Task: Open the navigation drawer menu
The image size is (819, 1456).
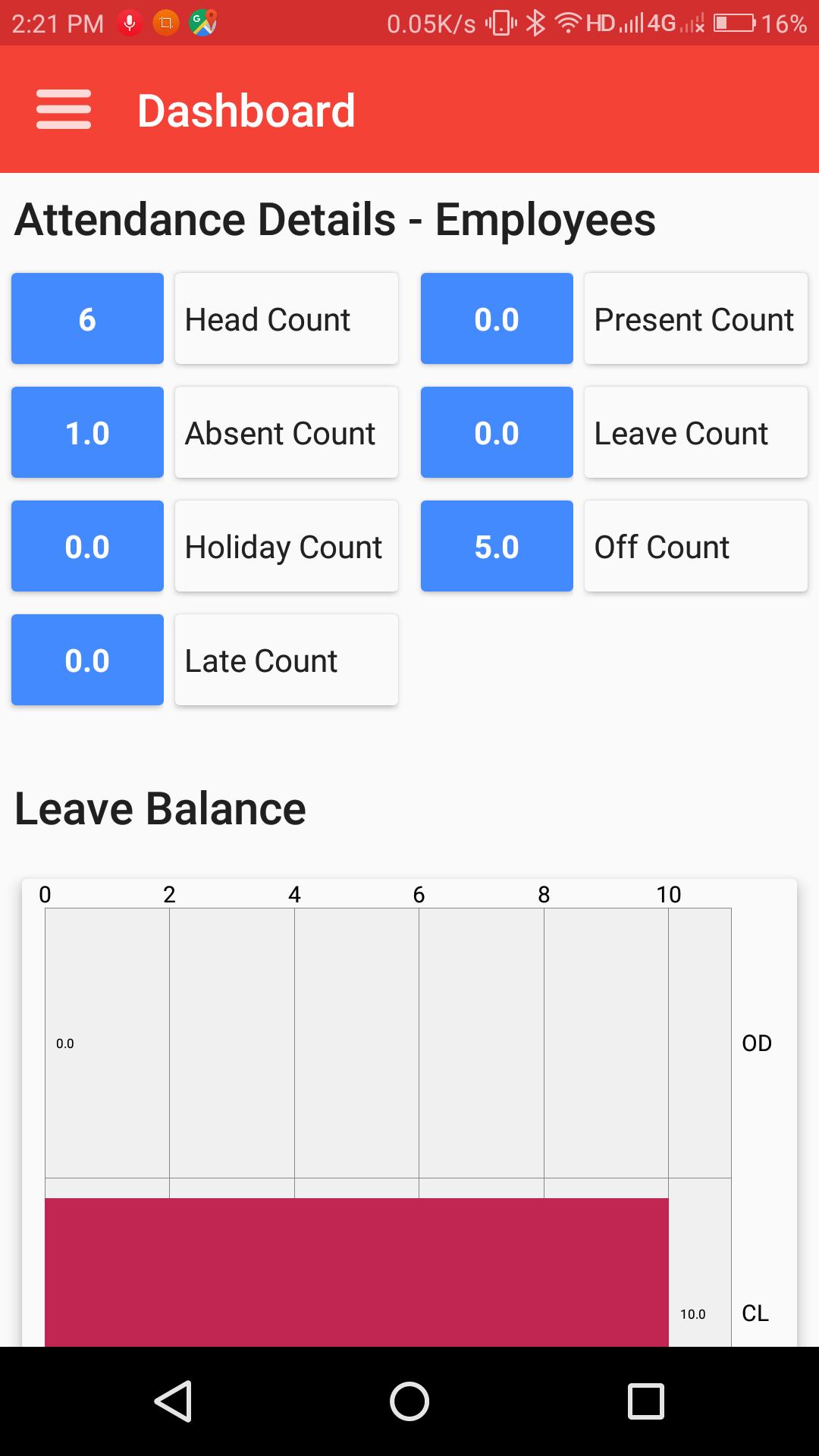Action: coord(64,110)
